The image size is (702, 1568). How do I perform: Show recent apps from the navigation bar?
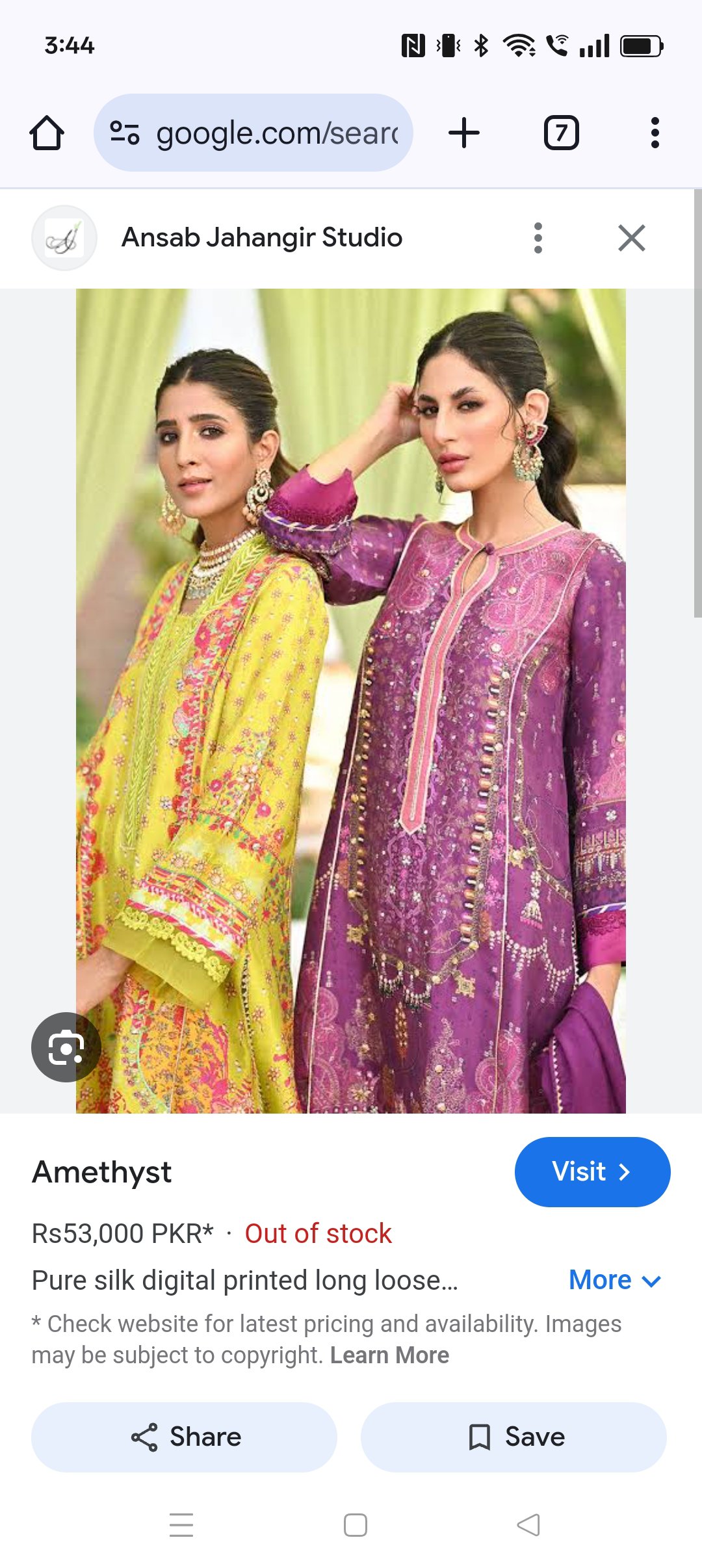pyautogui.click(x=181, y=1524)
